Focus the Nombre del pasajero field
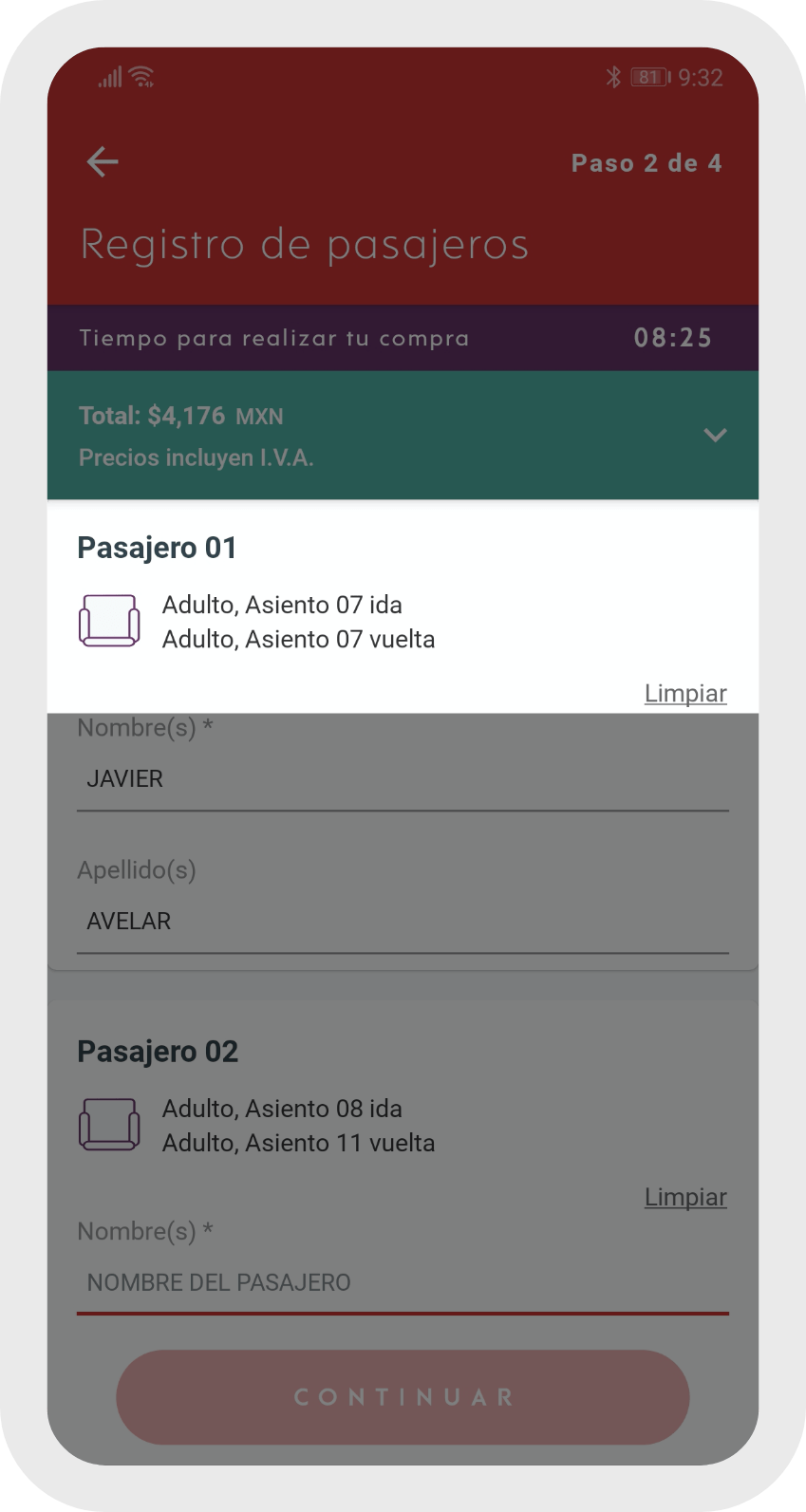 [403, 1283]
